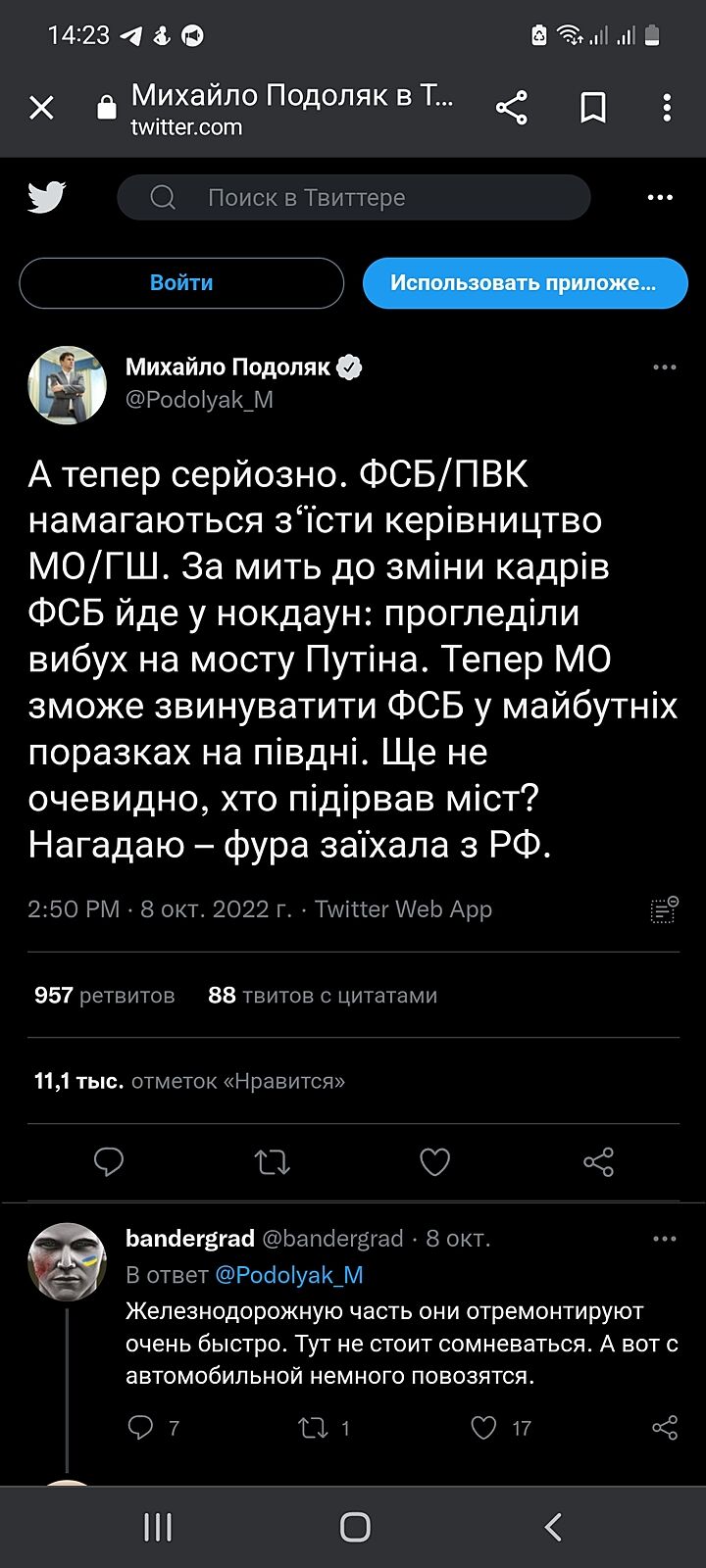Share this page from the browser bar

(x=512, y=107)
